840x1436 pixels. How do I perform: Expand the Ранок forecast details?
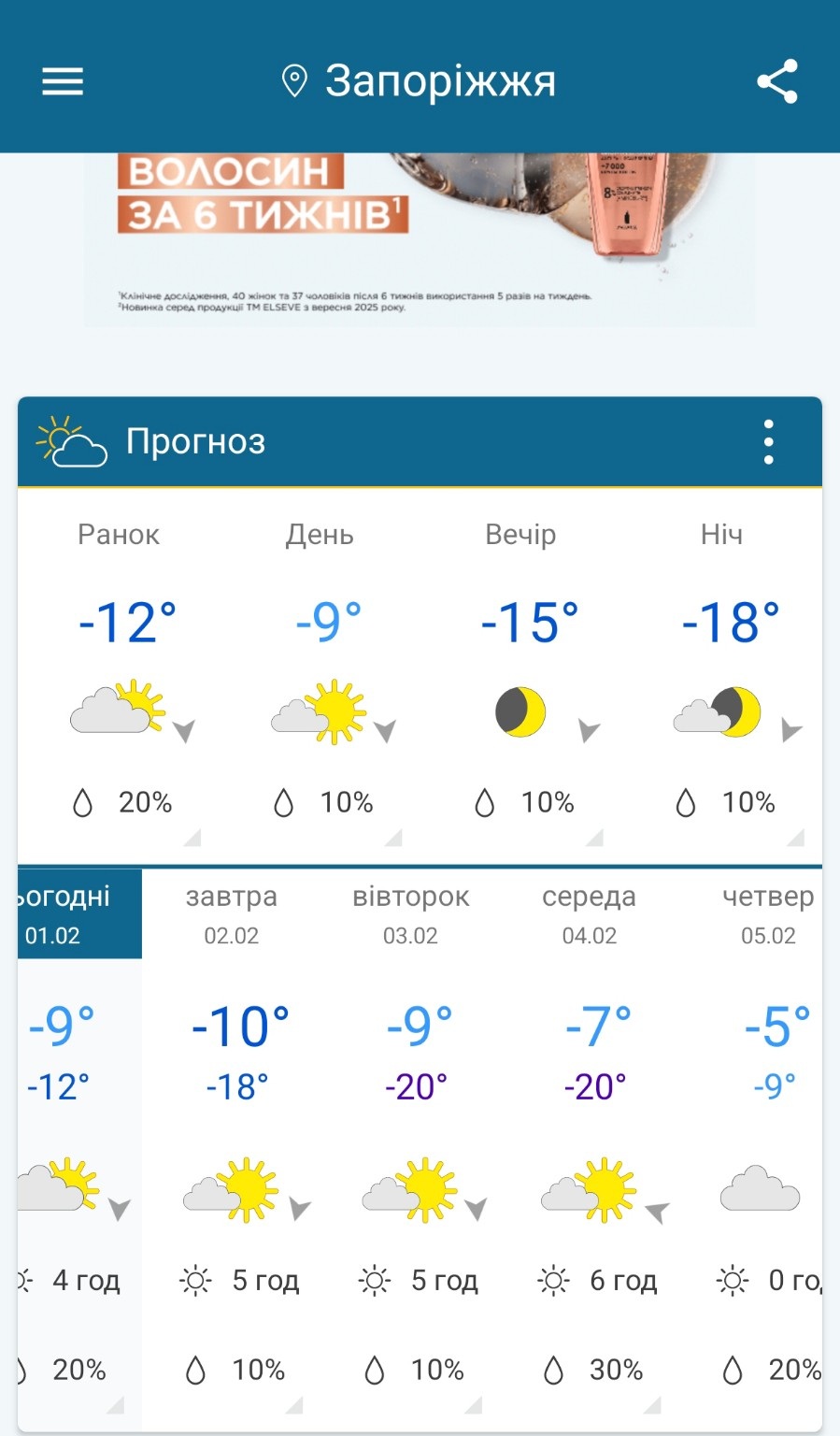tap(120, 673)
